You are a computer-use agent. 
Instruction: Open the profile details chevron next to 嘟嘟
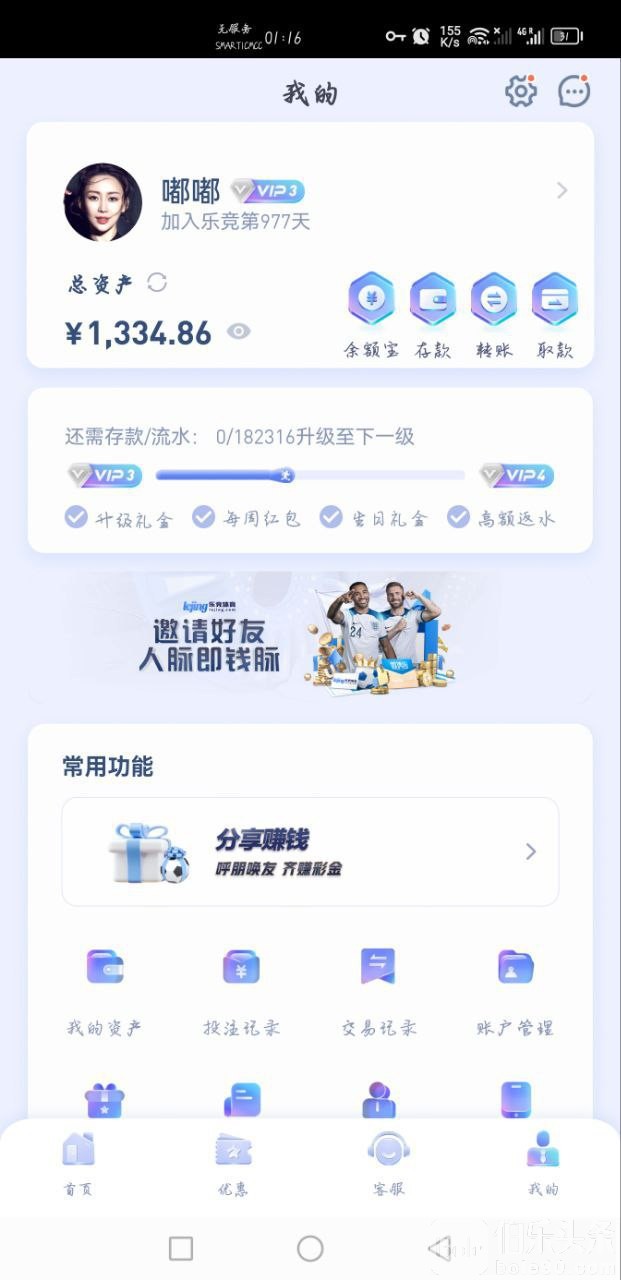point(562,190)
